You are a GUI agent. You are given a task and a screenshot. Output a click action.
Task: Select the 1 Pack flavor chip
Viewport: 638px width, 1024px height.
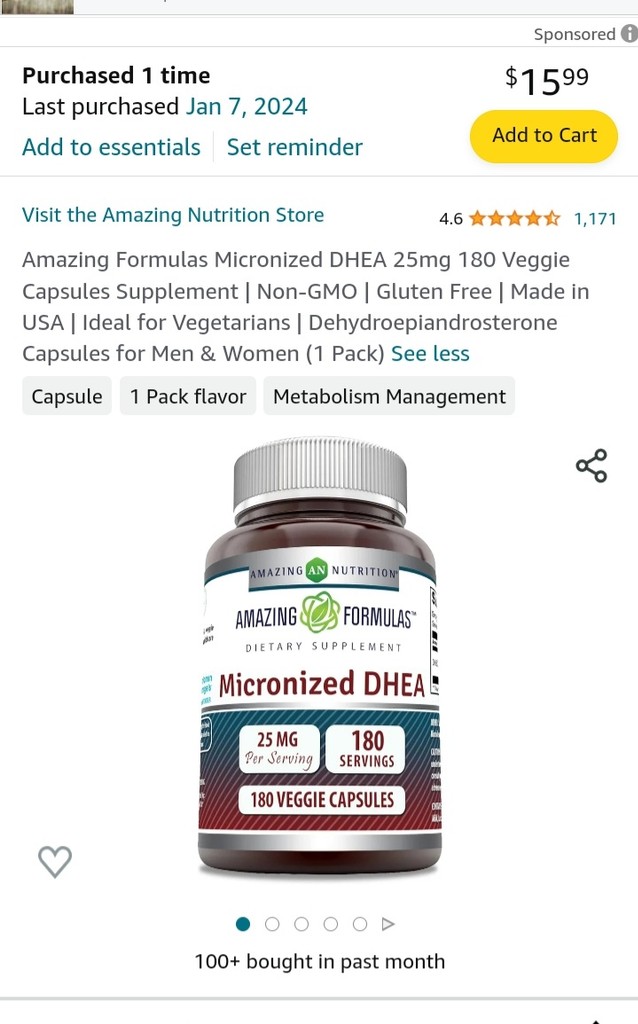(188, 396)
